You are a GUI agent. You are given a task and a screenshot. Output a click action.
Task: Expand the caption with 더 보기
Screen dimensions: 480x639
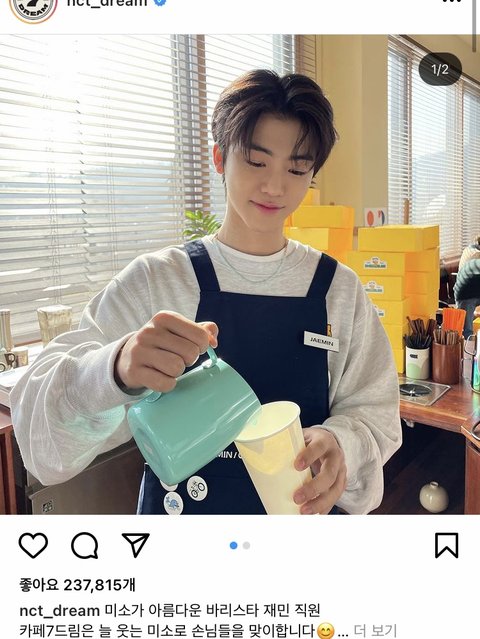coord(375,630)
